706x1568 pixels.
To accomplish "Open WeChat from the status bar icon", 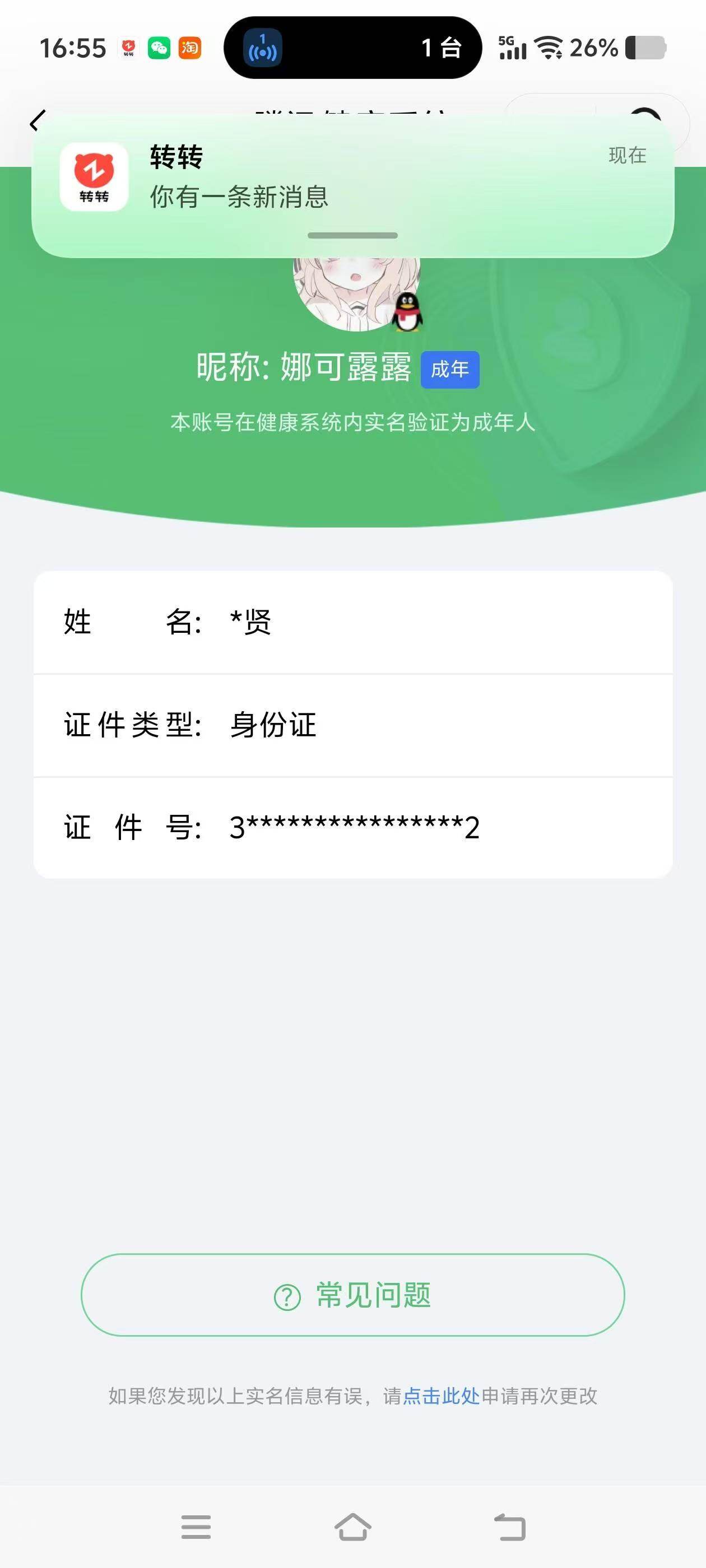I will [158, 48].
